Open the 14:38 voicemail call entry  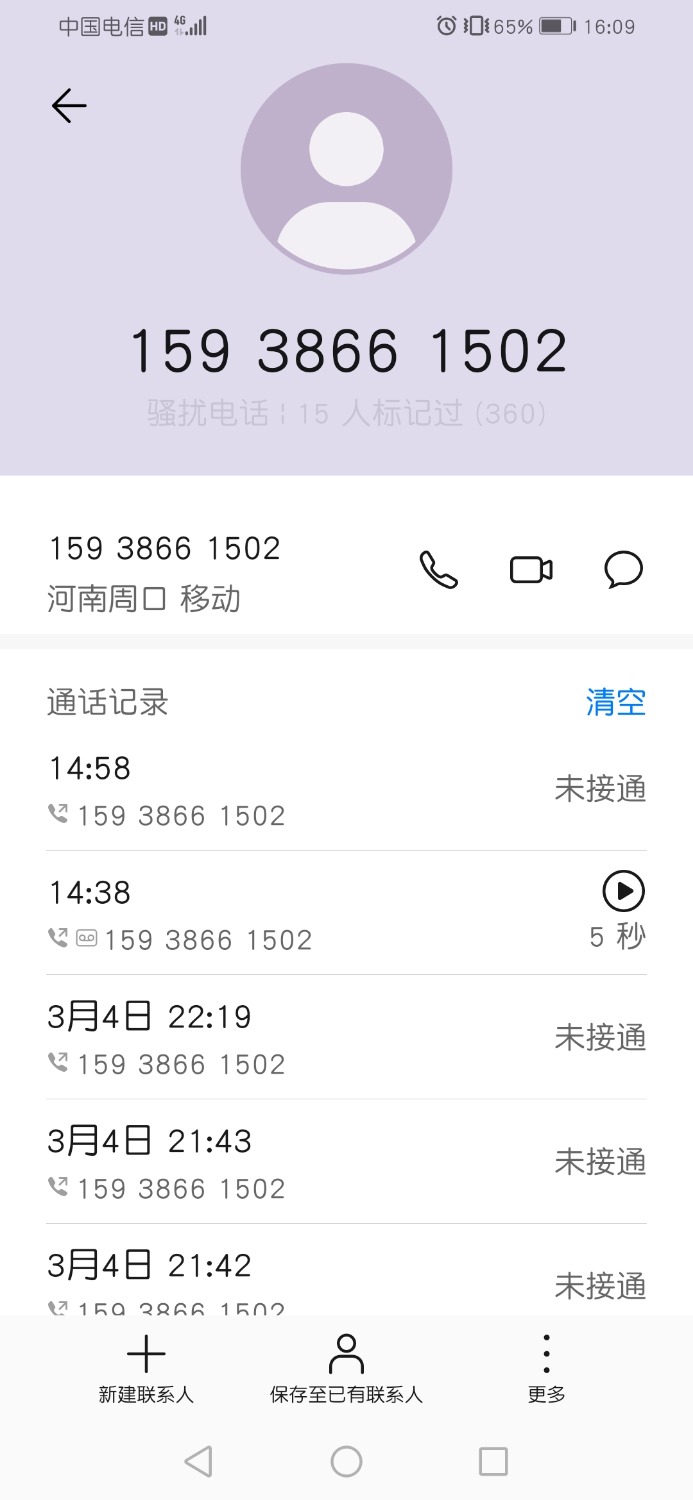pos(300,914)
